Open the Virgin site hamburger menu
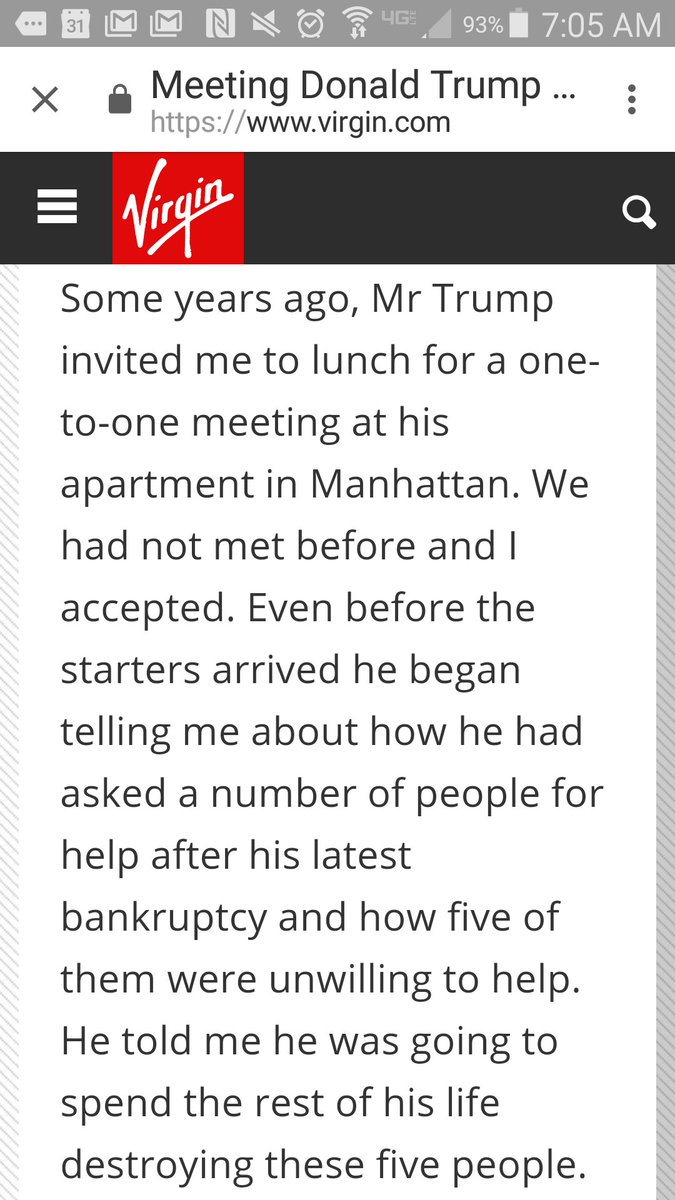The height and width of the screenshot is (1200, 675). point(57,208)
